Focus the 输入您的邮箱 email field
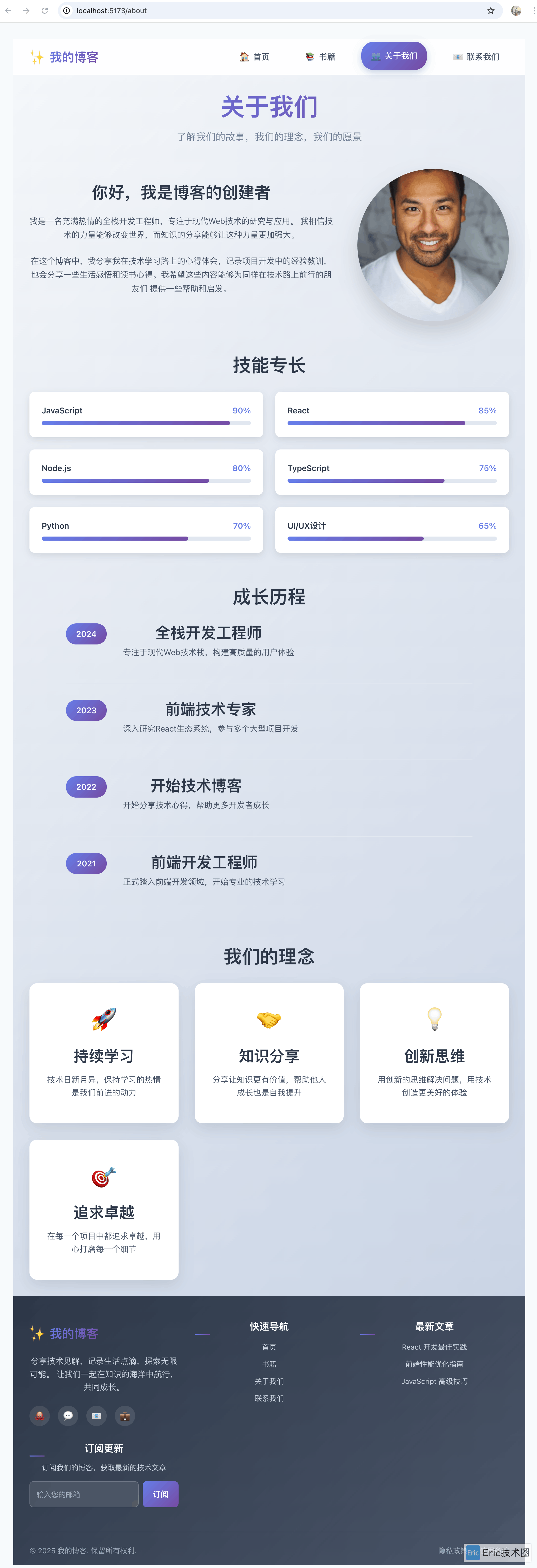This screenshot has height=1568, width=537. (84, 1494)
